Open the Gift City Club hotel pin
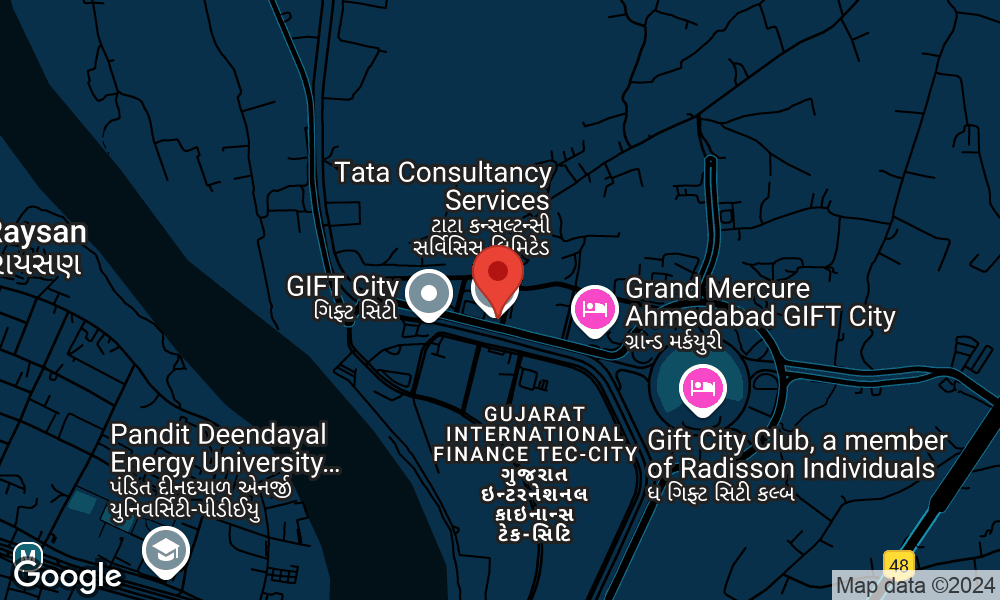The width and height of the screenshot is (1000, 600). [x=702, y=388]
